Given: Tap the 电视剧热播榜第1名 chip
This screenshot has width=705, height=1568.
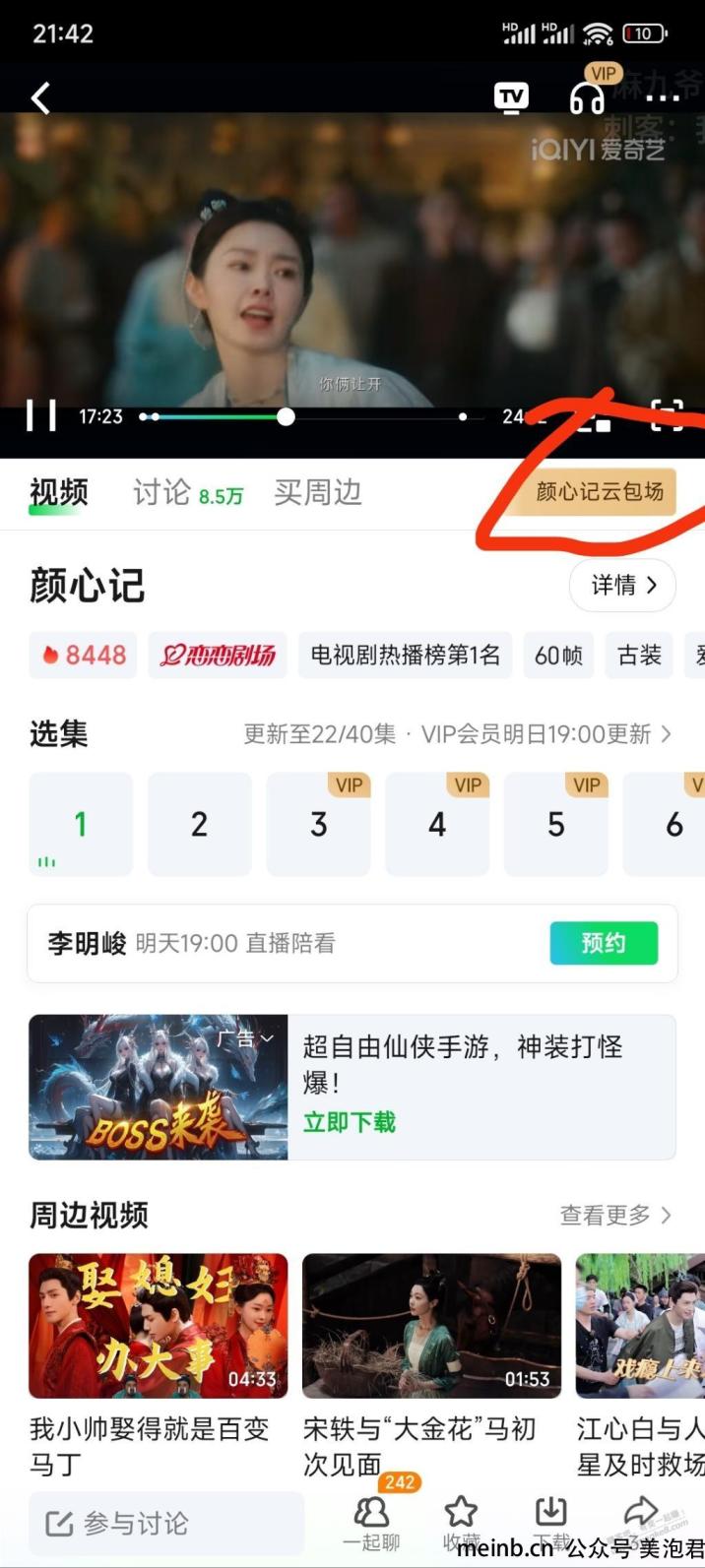Looking at the screenshot, I should click(405, 656).
